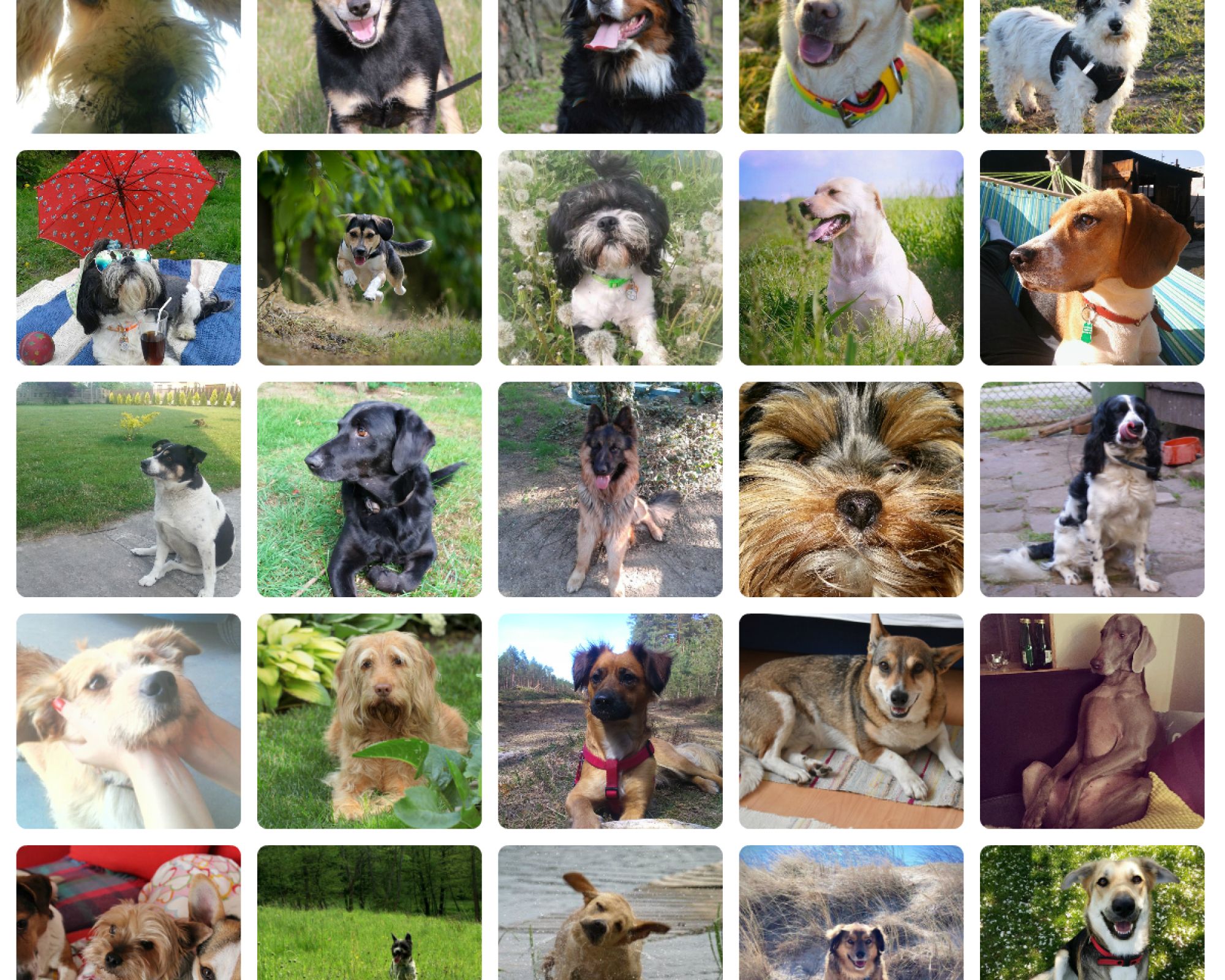
Task: Open the weimaraner sitting upright on couch
Action: pyautogui.click(x=1091, y=721)
